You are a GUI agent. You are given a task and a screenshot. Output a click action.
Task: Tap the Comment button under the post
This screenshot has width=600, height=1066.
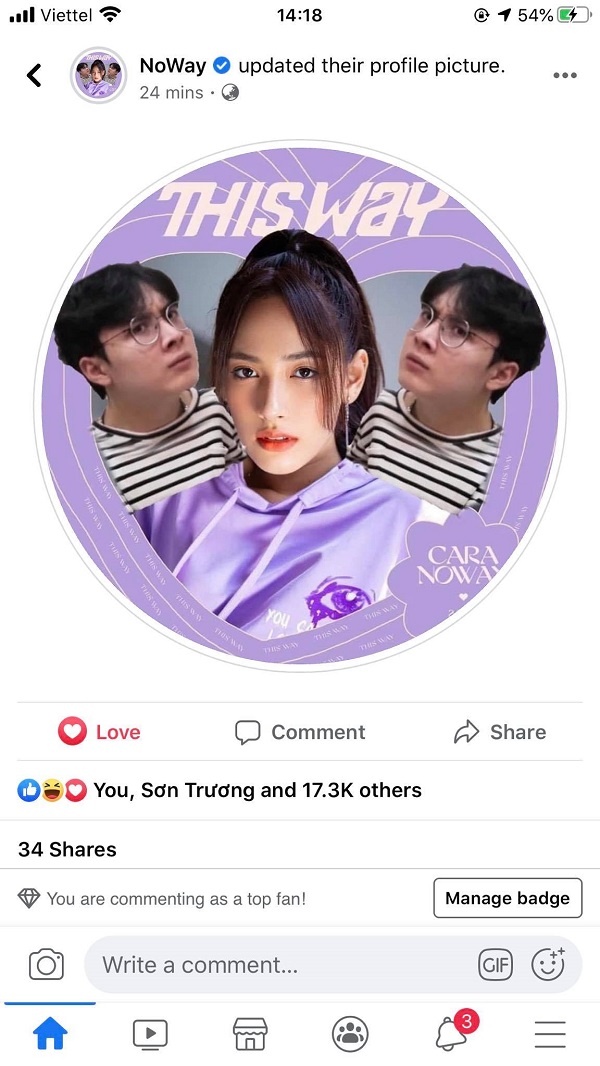click(x=300, y=732)
